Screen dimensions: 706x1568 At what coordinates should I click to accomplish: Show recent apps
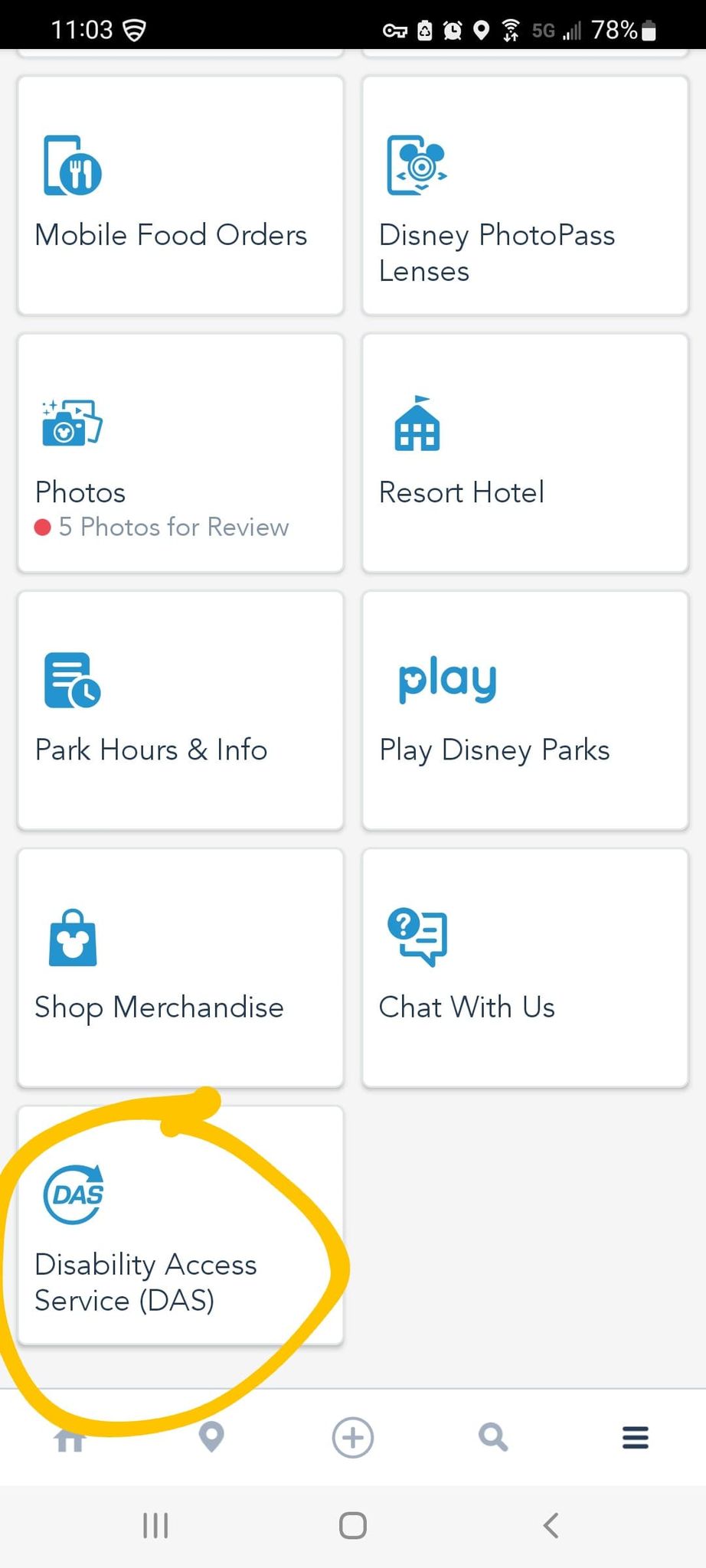(x=155, y=1525)
